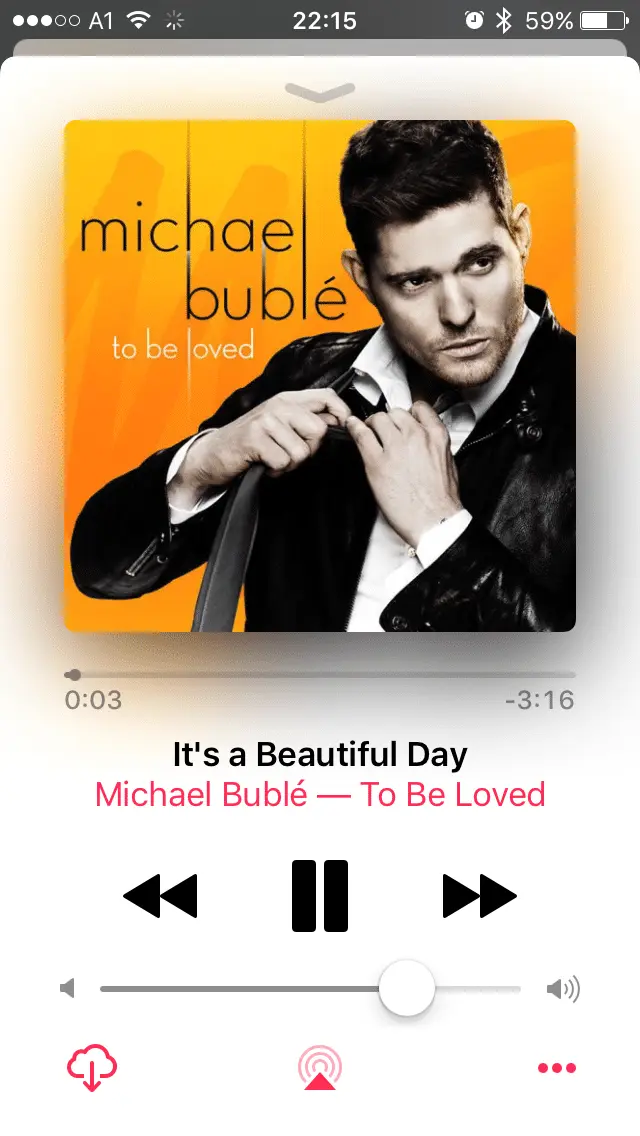This screenshot has height=1136, width=640.
Task: Open the AirPlay output picker
Action: (x=320, y=1068)
